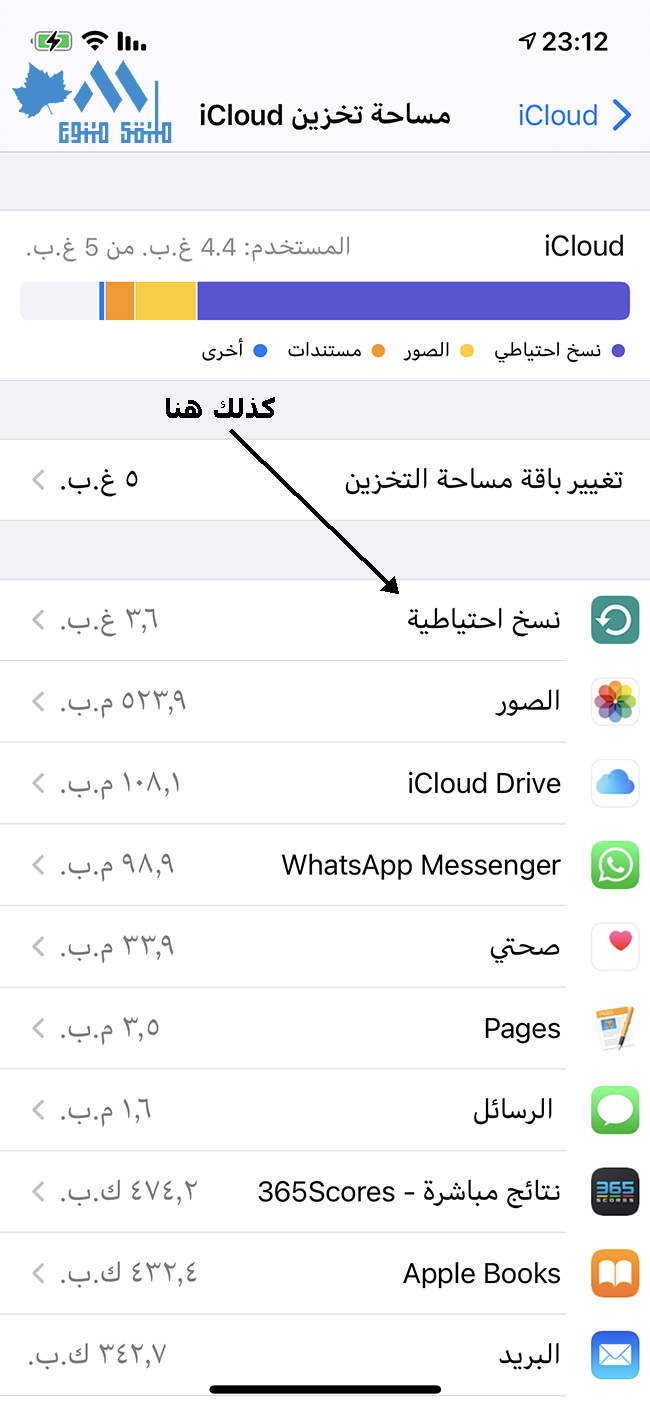The height and width of the screenshot is (1407, 650).
Task: Open 365Scores storage row
Action: [325, 1192]
